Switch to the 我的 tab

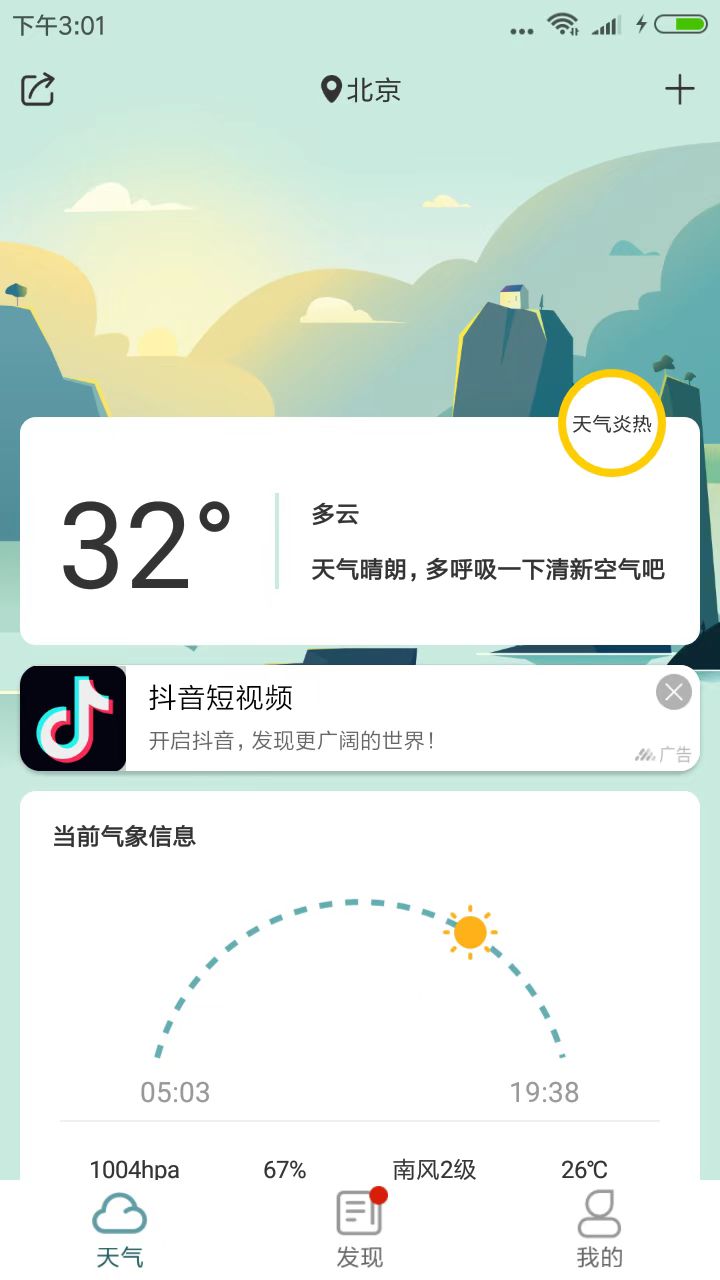tap(600, 1230)
